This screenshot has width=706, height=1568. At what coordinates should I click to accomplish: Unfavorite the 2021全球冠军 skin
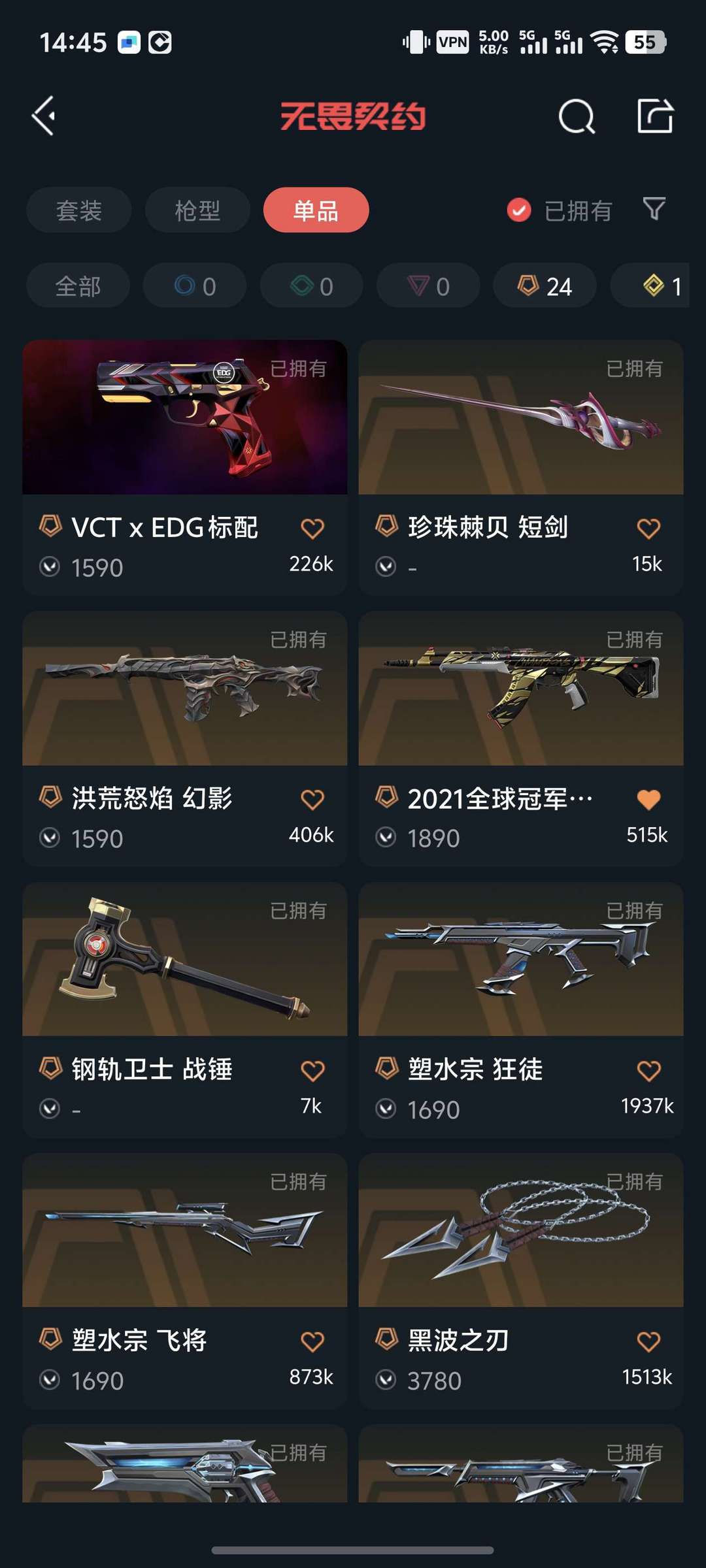[648, 800]
